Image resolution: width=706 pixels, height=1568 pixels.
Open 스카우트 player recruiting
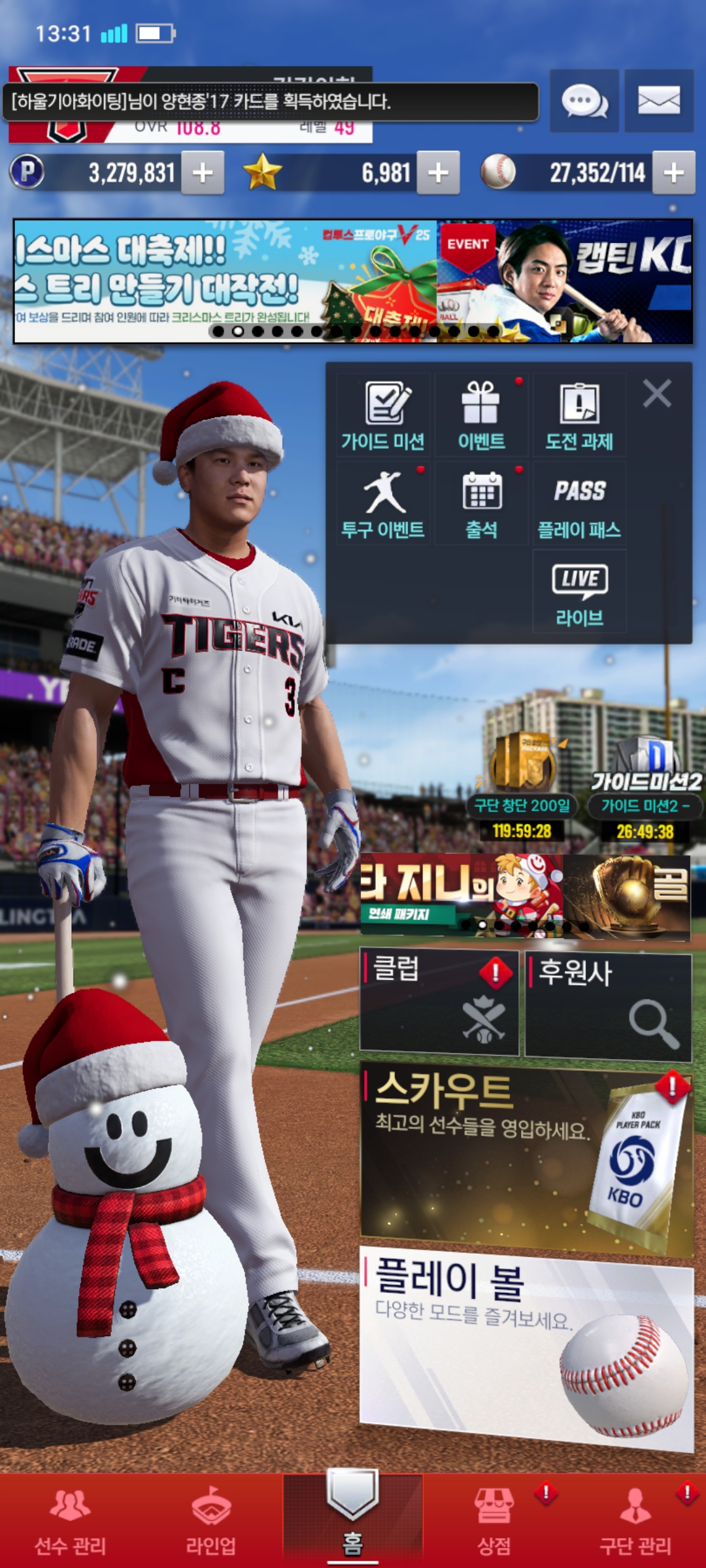pos(526,1158)
